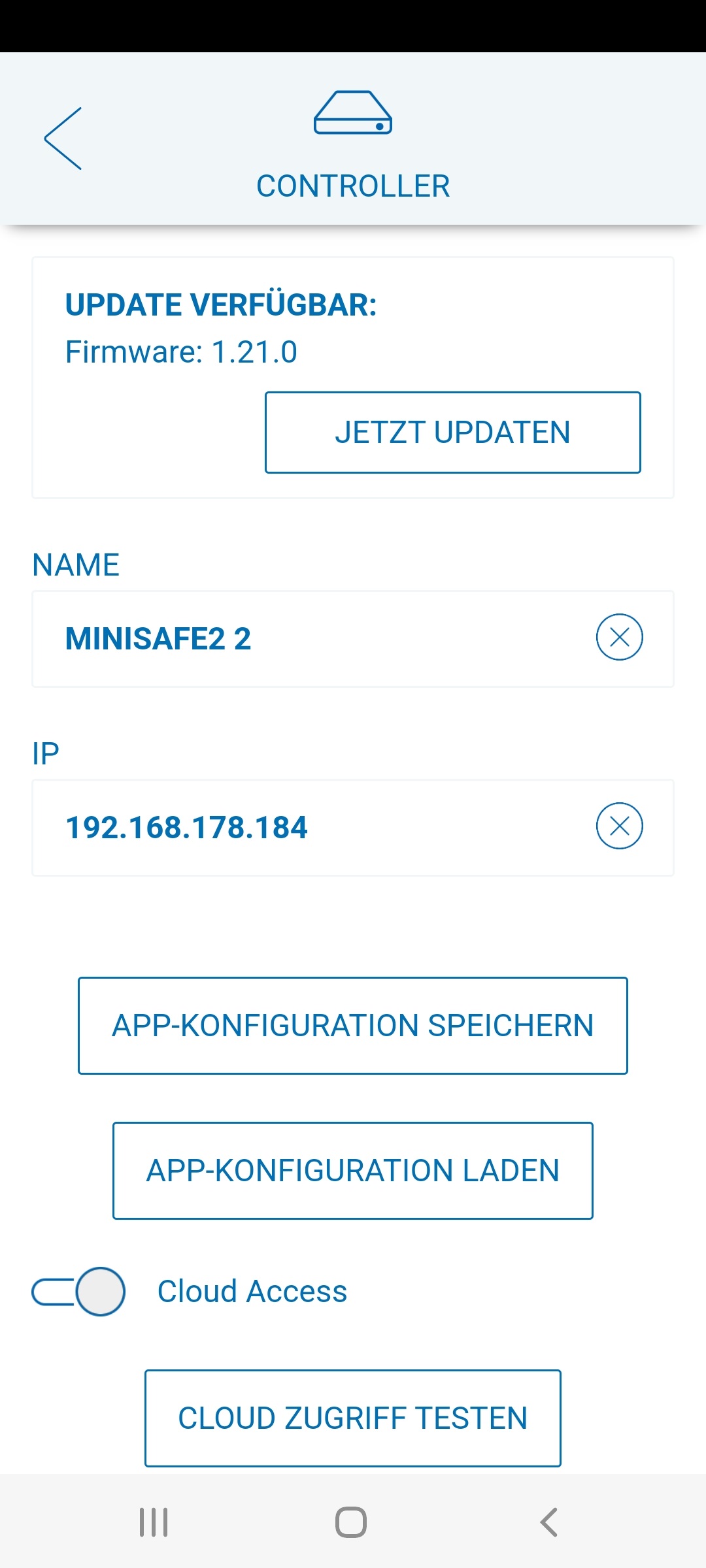The width and height of the screenshot is (706, 1568).
Task: Go to the home screen
Action: tap(351, 1522)
